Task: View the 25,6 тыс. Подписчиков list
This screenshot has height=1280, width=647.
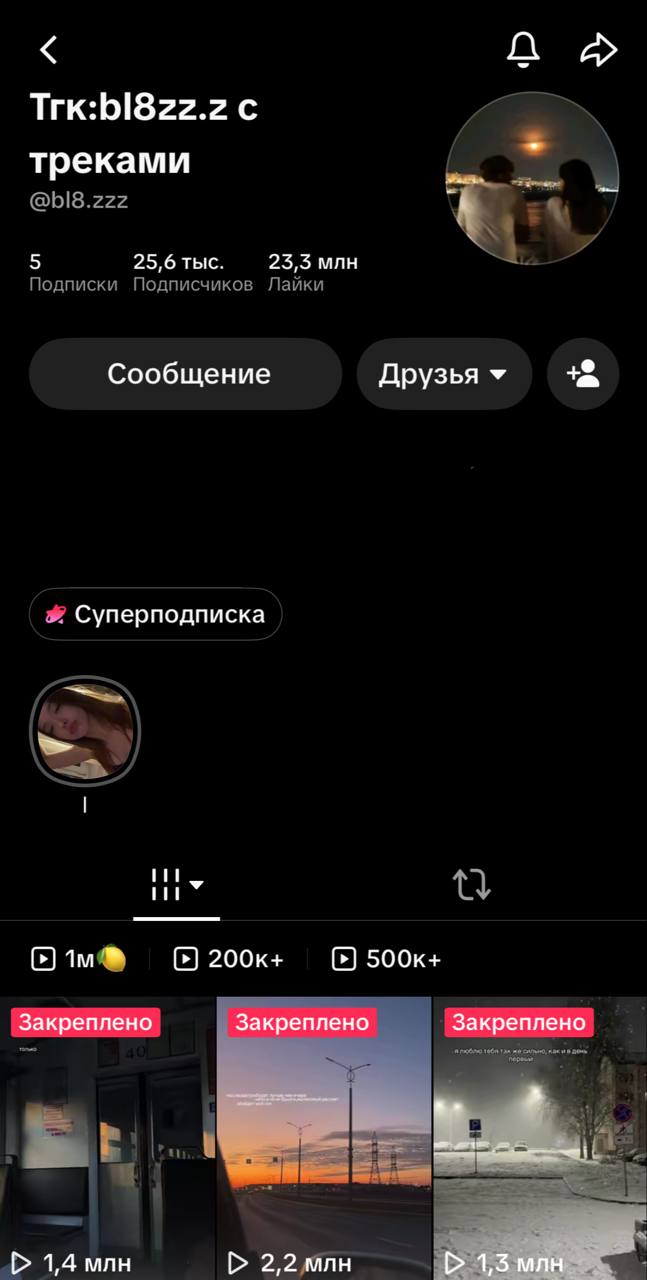Action: click(x=193, y=273)
